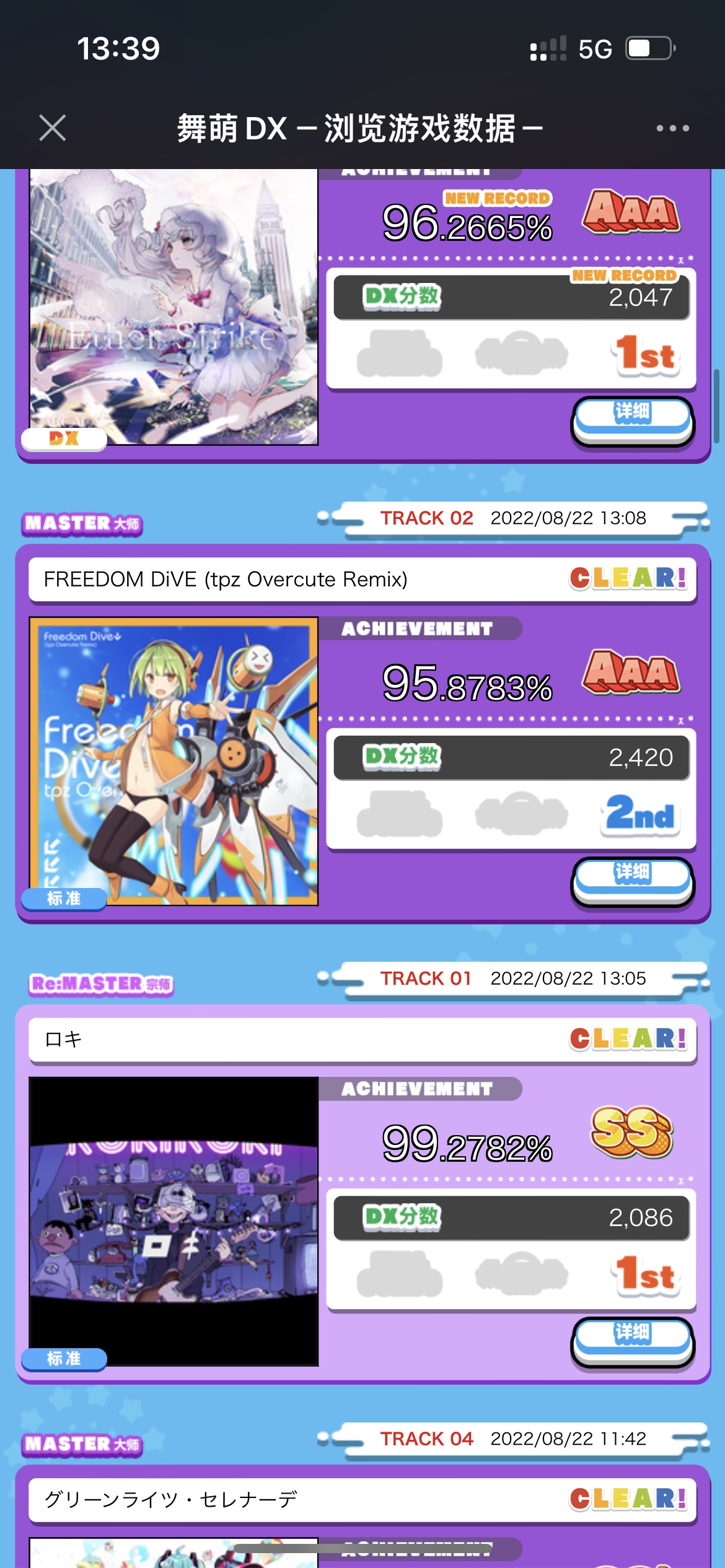
Task: View details for the 96.2665% record
Action: 632,420
